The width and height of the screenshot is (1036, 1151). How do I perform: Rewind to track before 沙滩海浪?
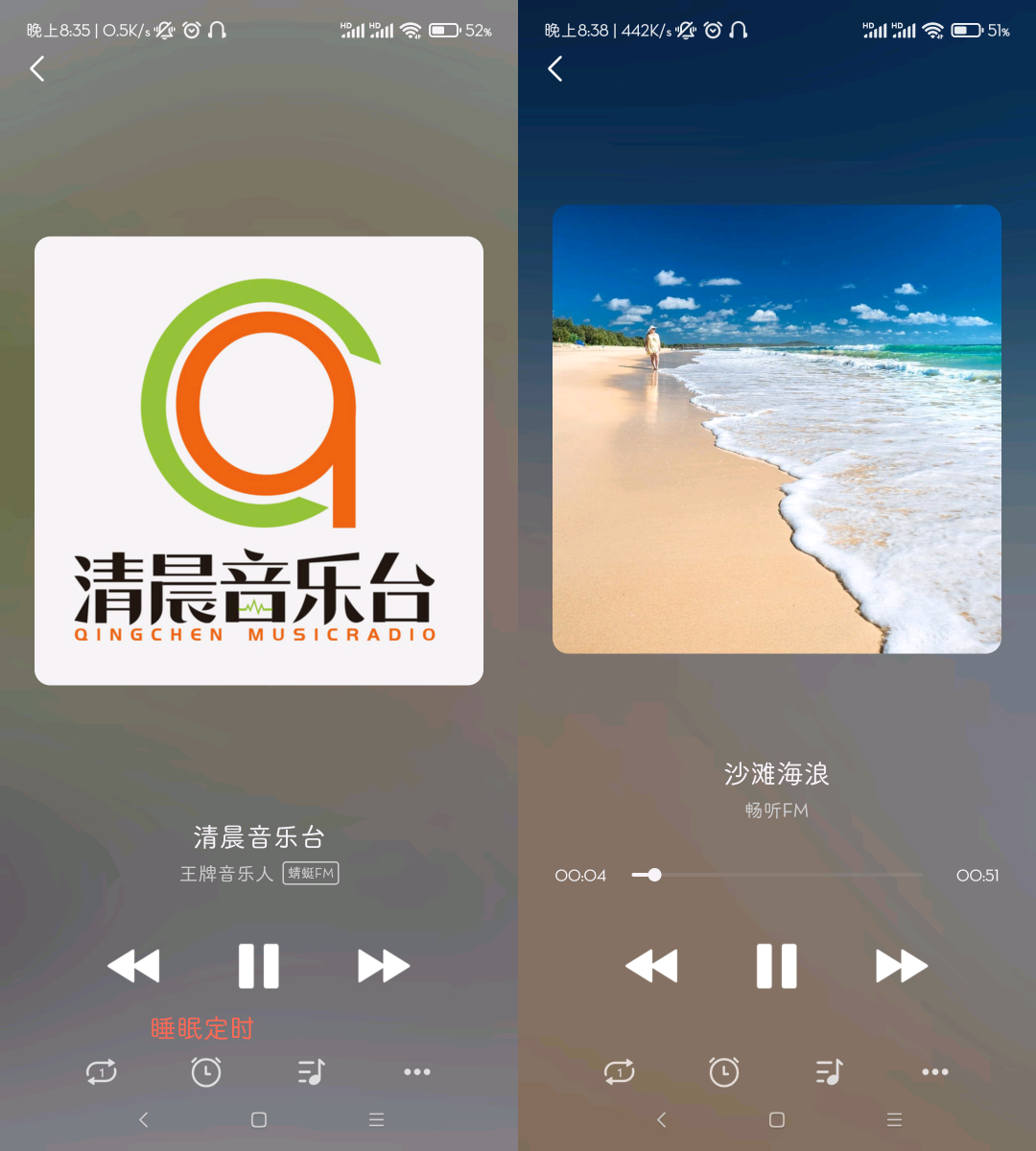tap(651, 966)
